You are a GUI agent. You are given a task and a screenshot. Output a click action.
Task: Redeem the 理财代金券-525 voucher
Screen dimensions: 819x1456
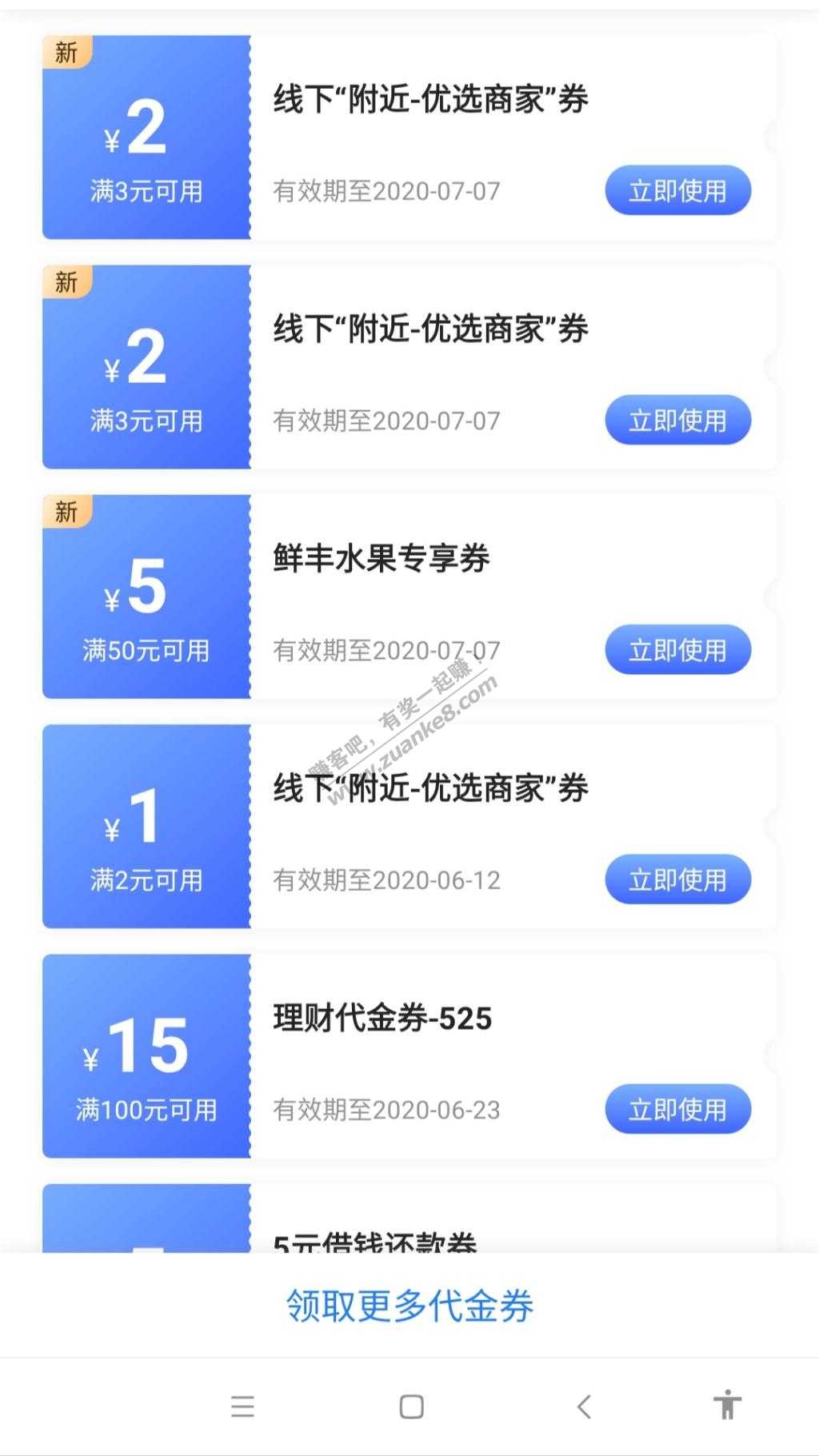pos(677,1109)
